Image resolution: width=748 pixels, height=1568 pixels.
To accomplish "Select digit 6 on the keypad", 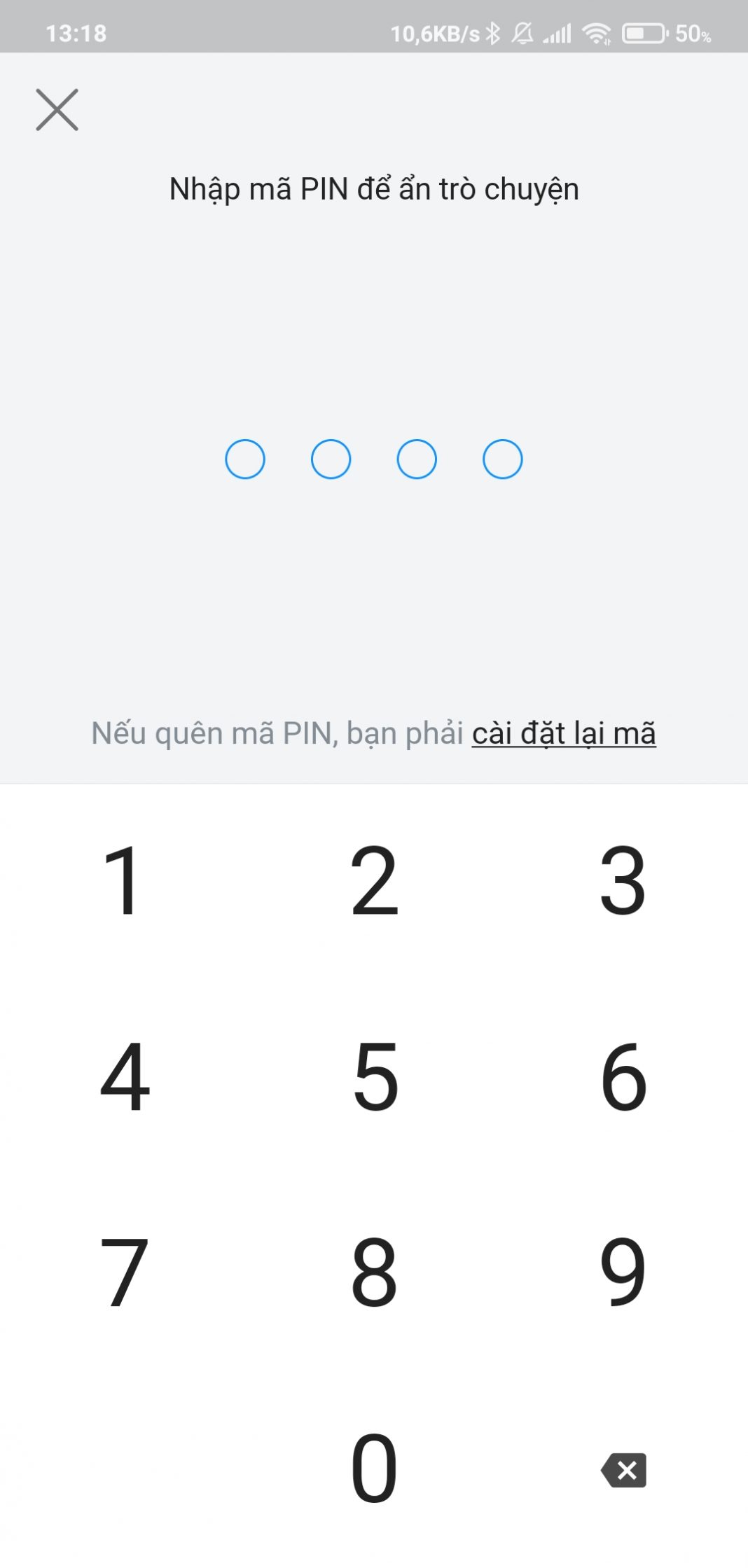I will click(x=623, y=1076).
